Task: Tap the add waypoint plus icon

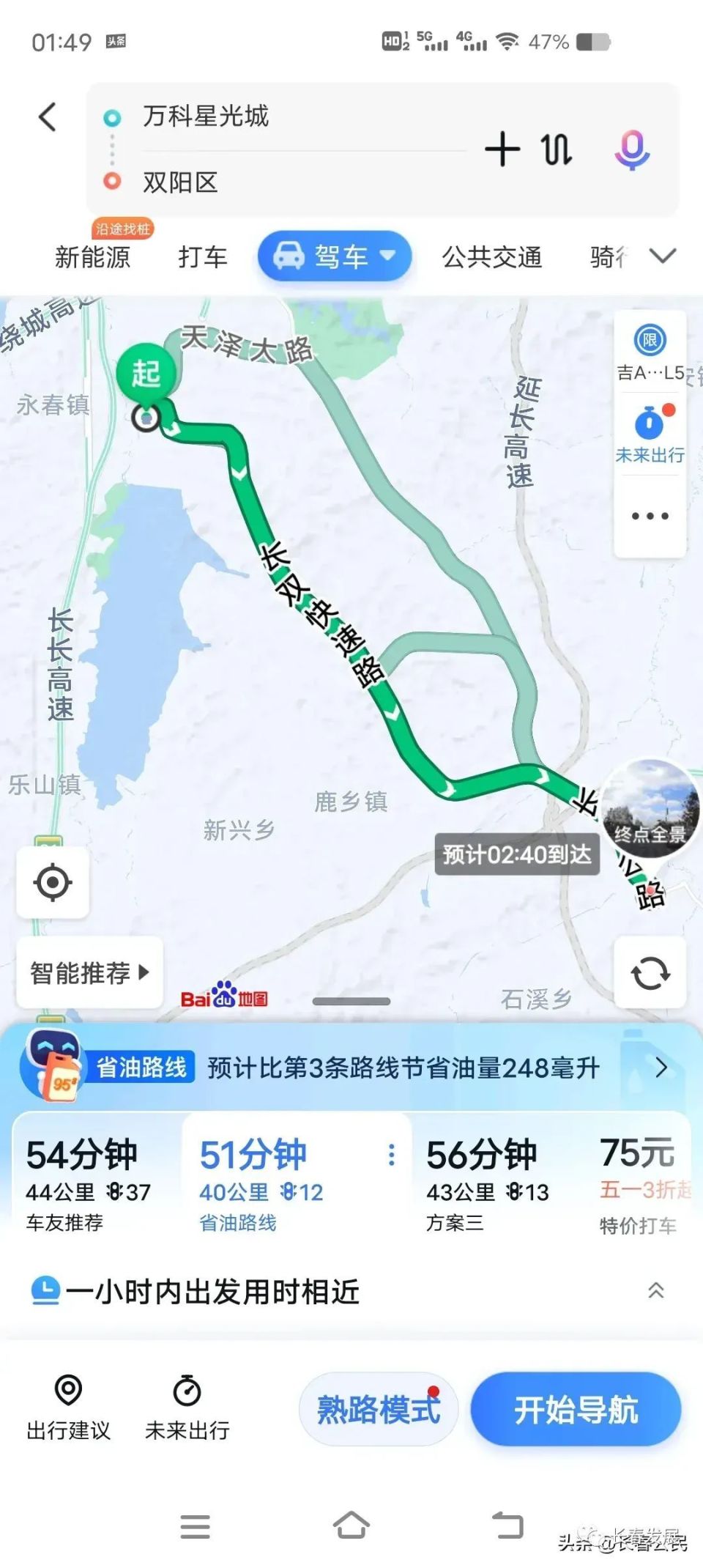Action: pos(501,148)
